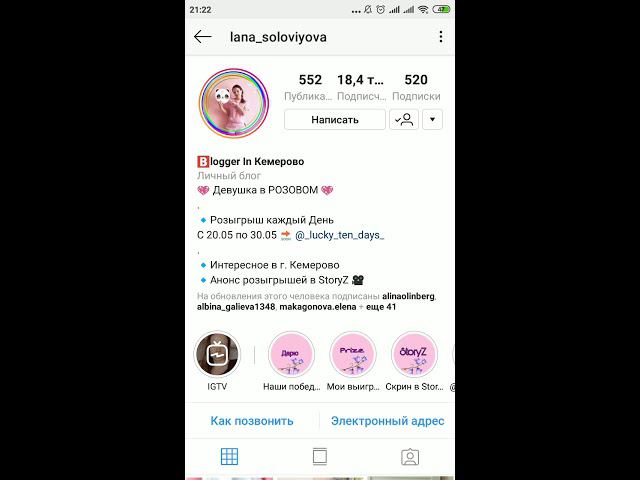Open the Скрин в Stor... highlight
This screenshot has width=640, height=480.
(x=413, y=355)
